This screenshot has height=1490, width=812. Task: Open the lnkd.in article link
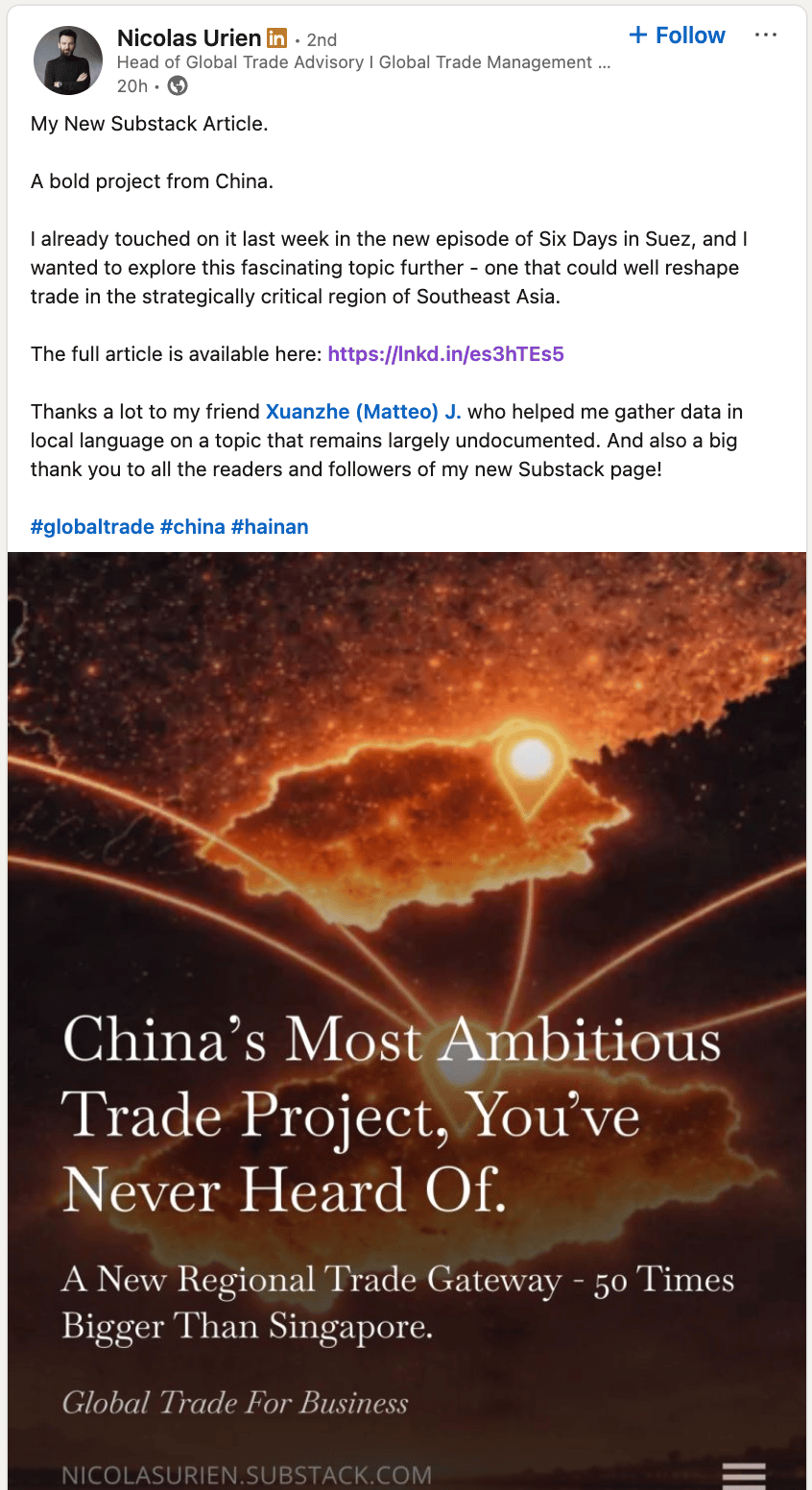[x=445, y=354]
